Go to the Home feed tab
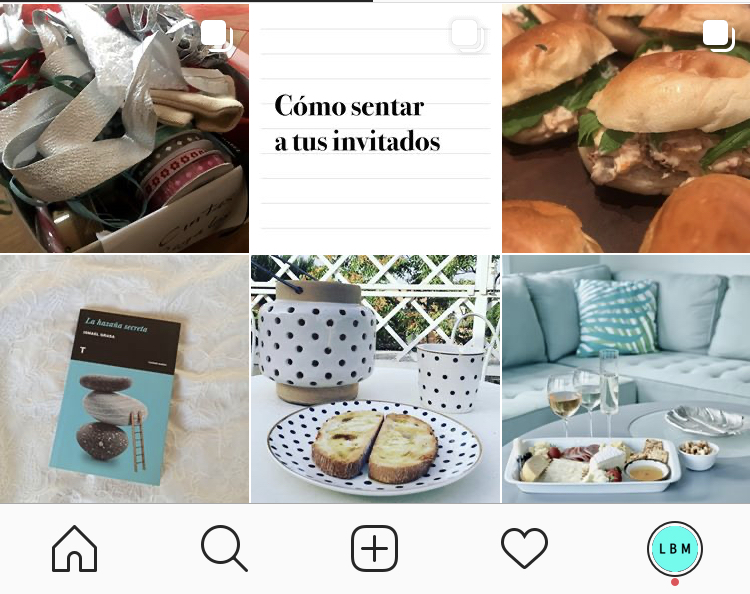This screenshot has height=594, width=750. [75, 549]
